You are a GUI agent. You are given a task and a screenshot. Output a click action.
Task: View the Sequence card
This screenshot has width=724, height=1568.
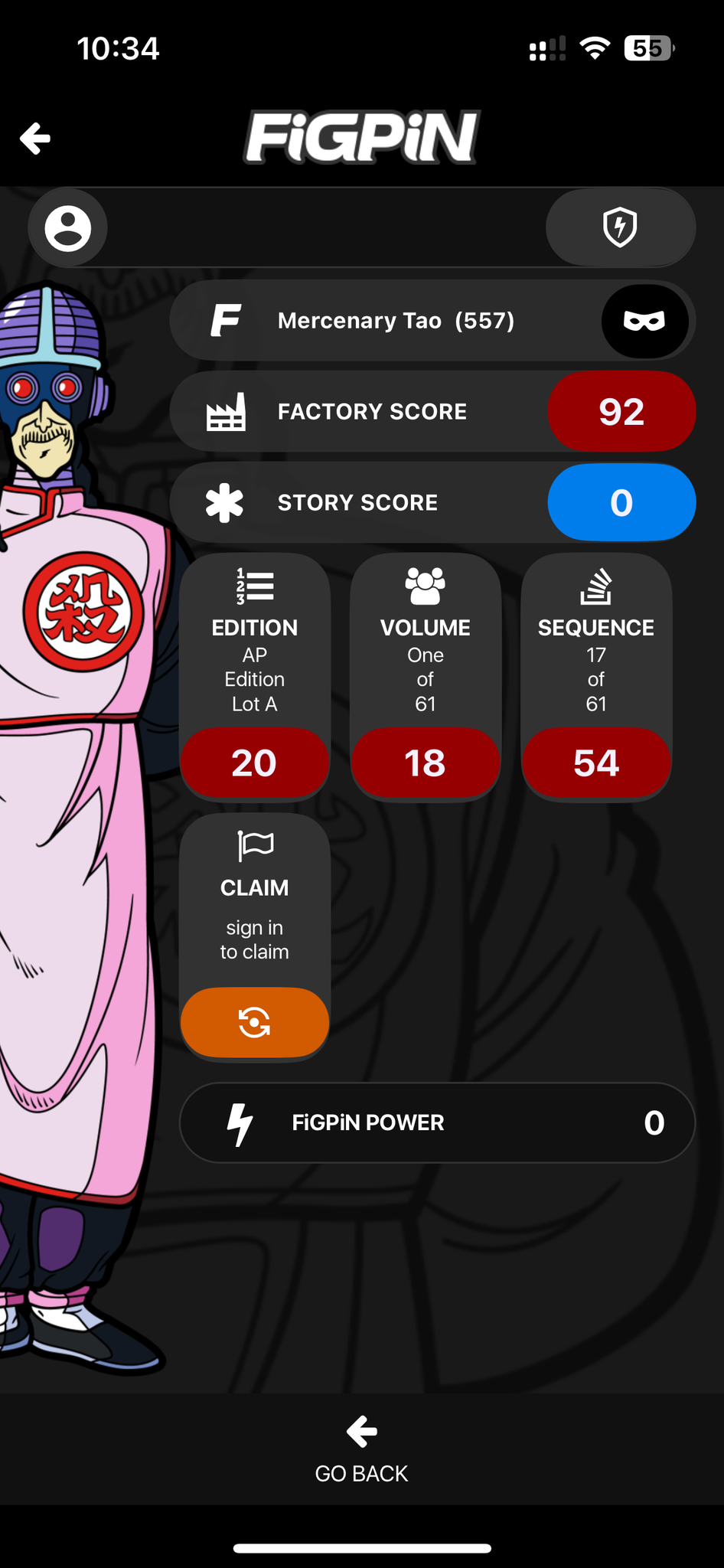[596, 676]
